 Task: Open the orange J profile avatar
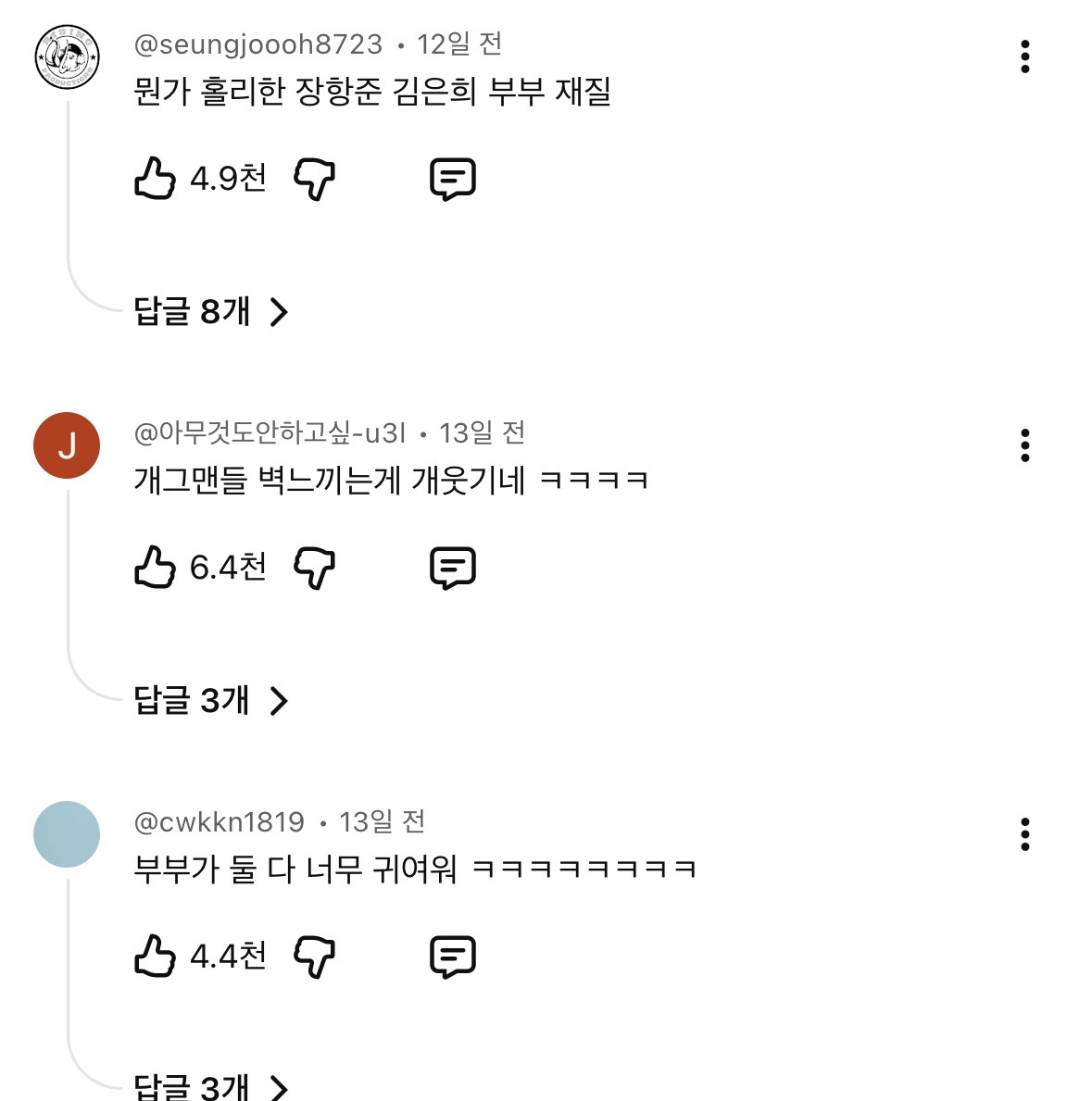[x=67, y=445]
